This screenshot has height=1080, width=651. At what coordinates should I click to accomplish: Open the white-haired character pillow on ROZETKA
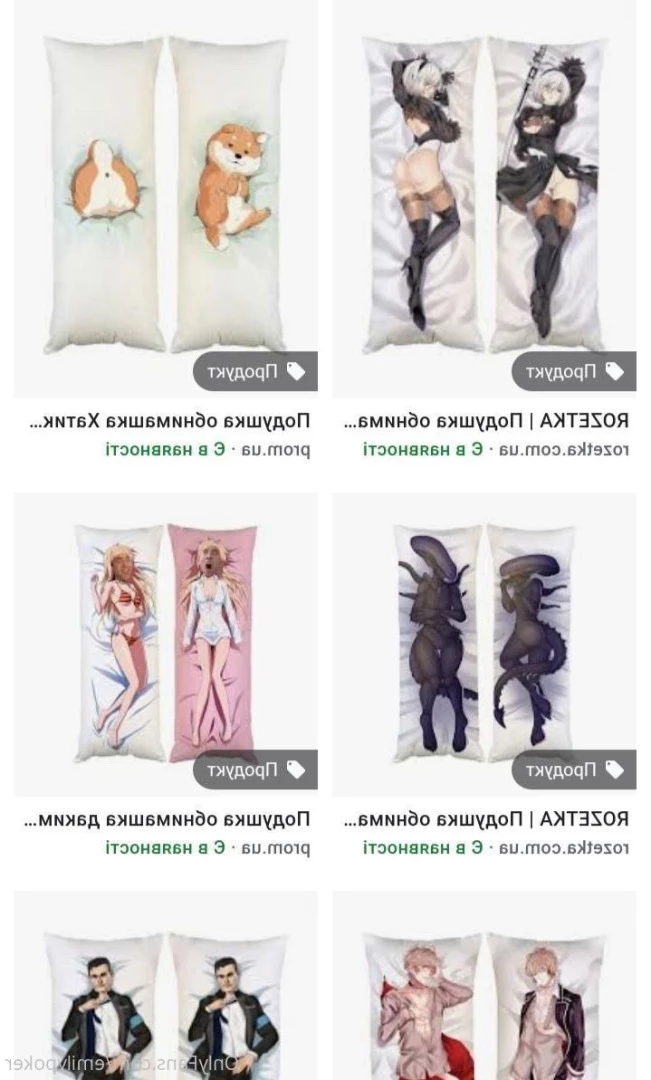(x=484, y=195)
